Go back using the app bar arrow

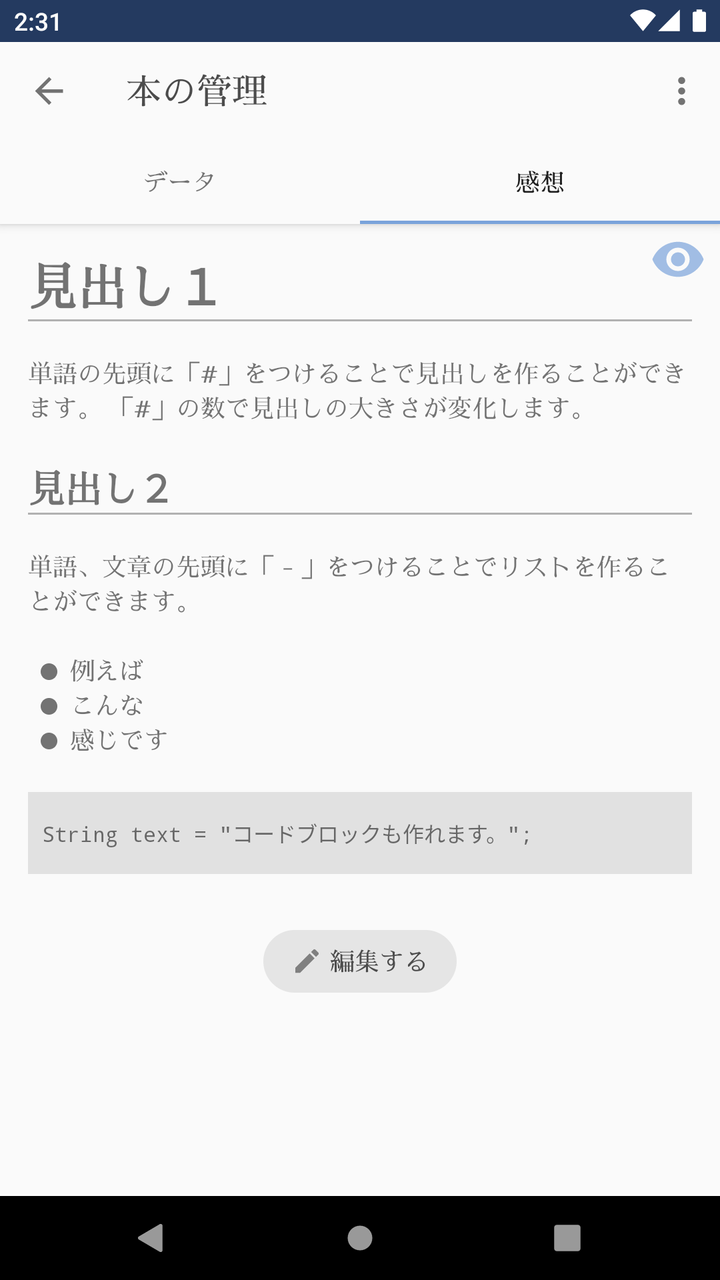pyautogui.click(x=49, y=91)
